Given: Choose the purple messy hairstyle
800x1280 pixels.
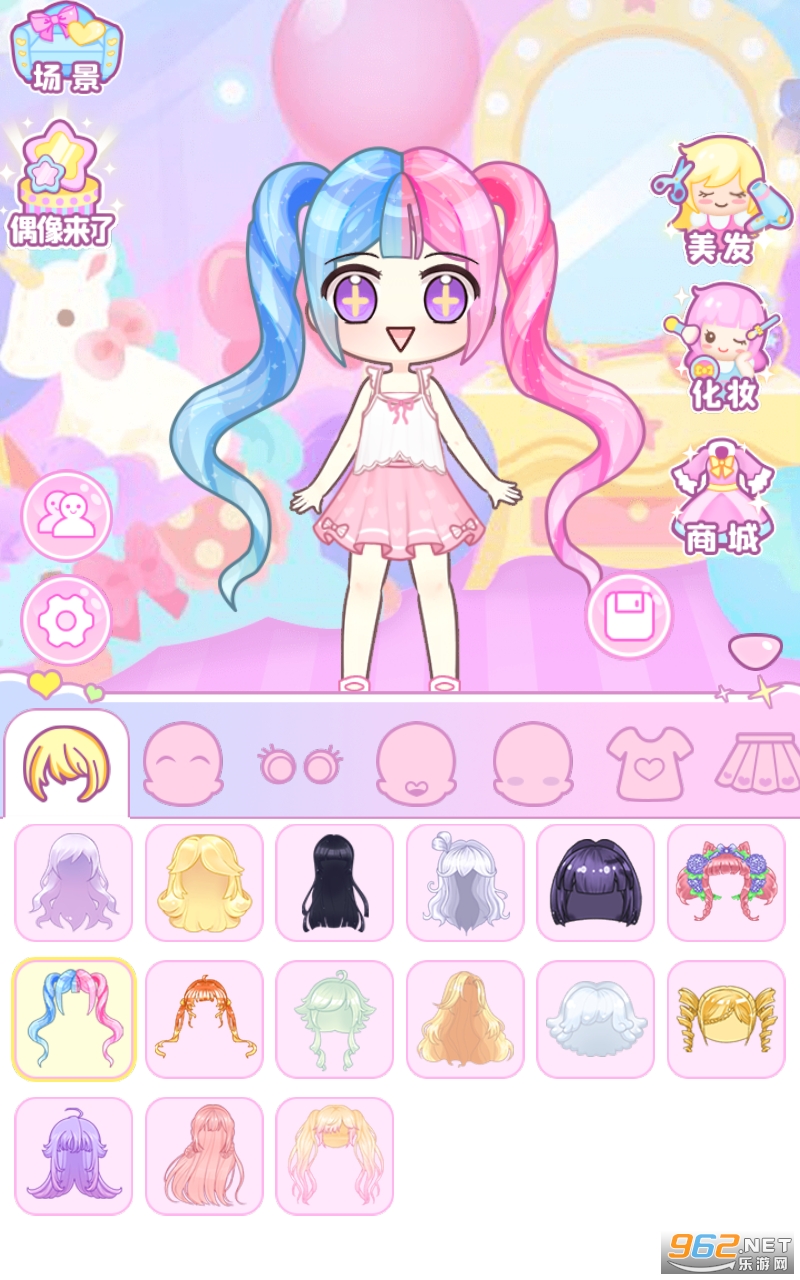Looking at the screenshot, I should pyautogui.click(x=73, y=1156).
